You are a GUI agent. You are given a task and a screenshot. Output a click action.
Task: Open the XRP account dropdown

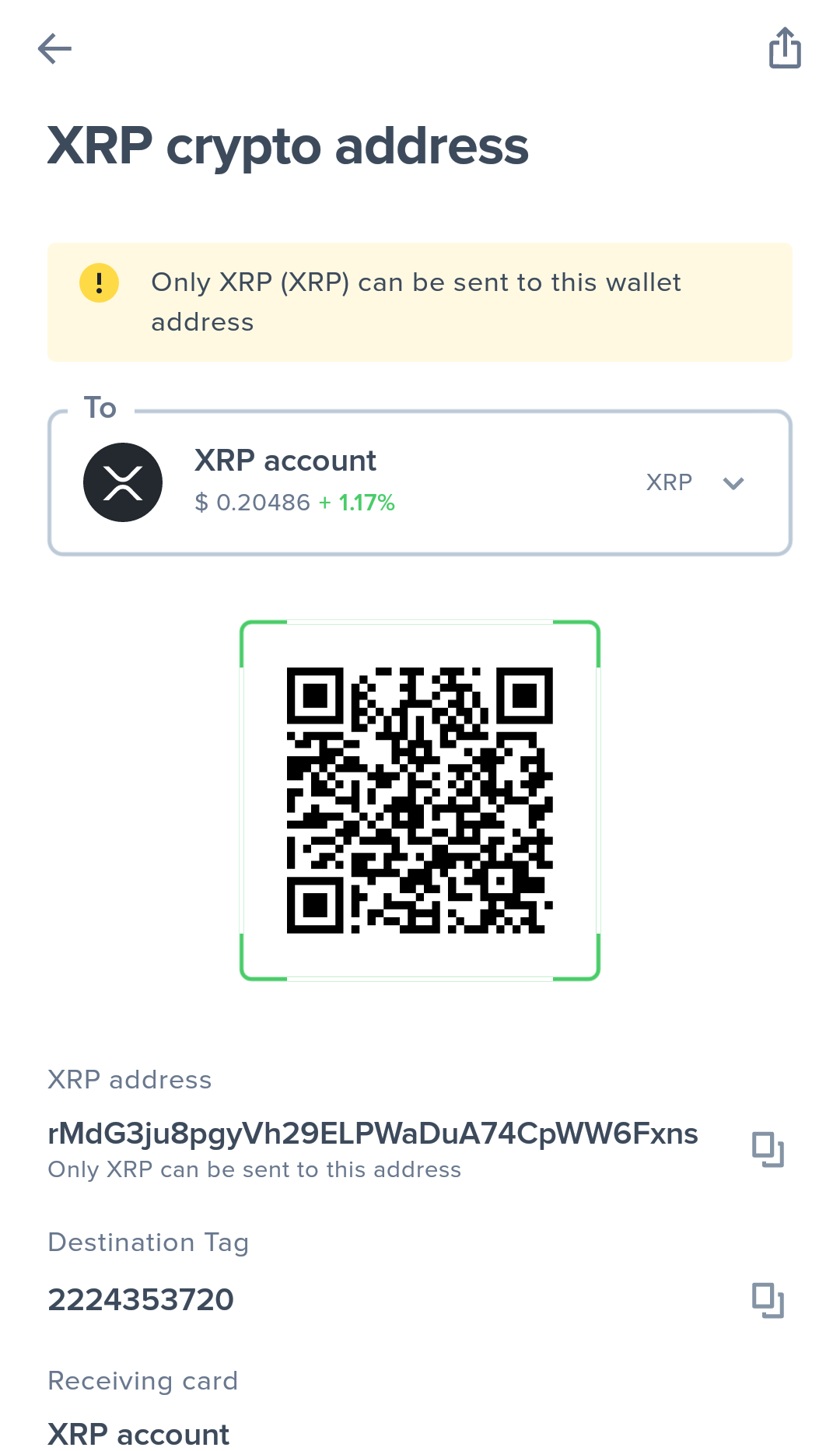420,482
